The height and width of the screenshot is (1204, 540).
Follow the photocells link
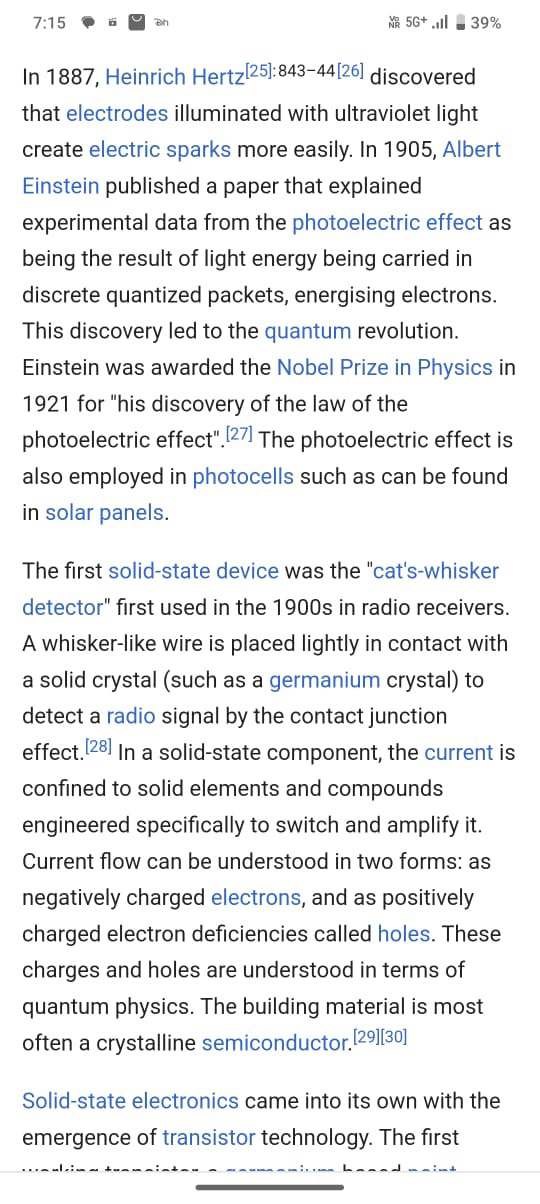point(243,476)
